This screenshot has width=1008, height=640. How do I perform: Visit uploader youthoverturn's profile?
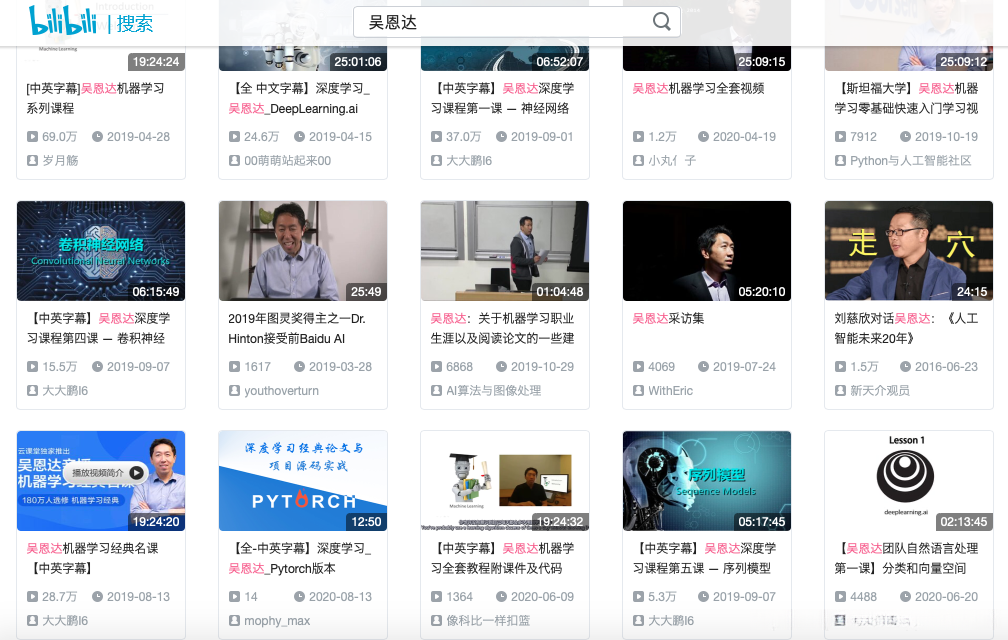pos(280,391)
